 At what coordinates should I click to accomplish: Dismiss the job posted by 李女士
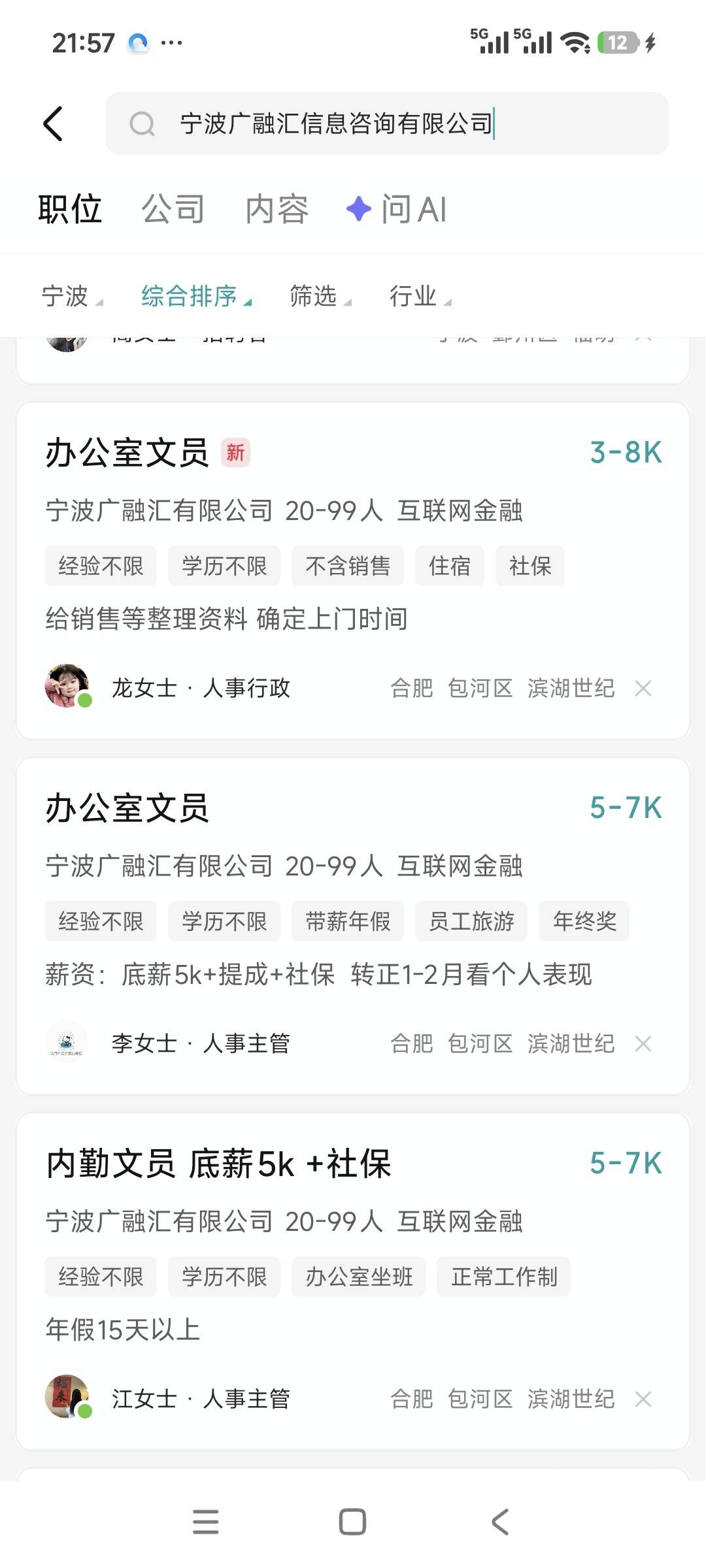(x=643, y=1043)
